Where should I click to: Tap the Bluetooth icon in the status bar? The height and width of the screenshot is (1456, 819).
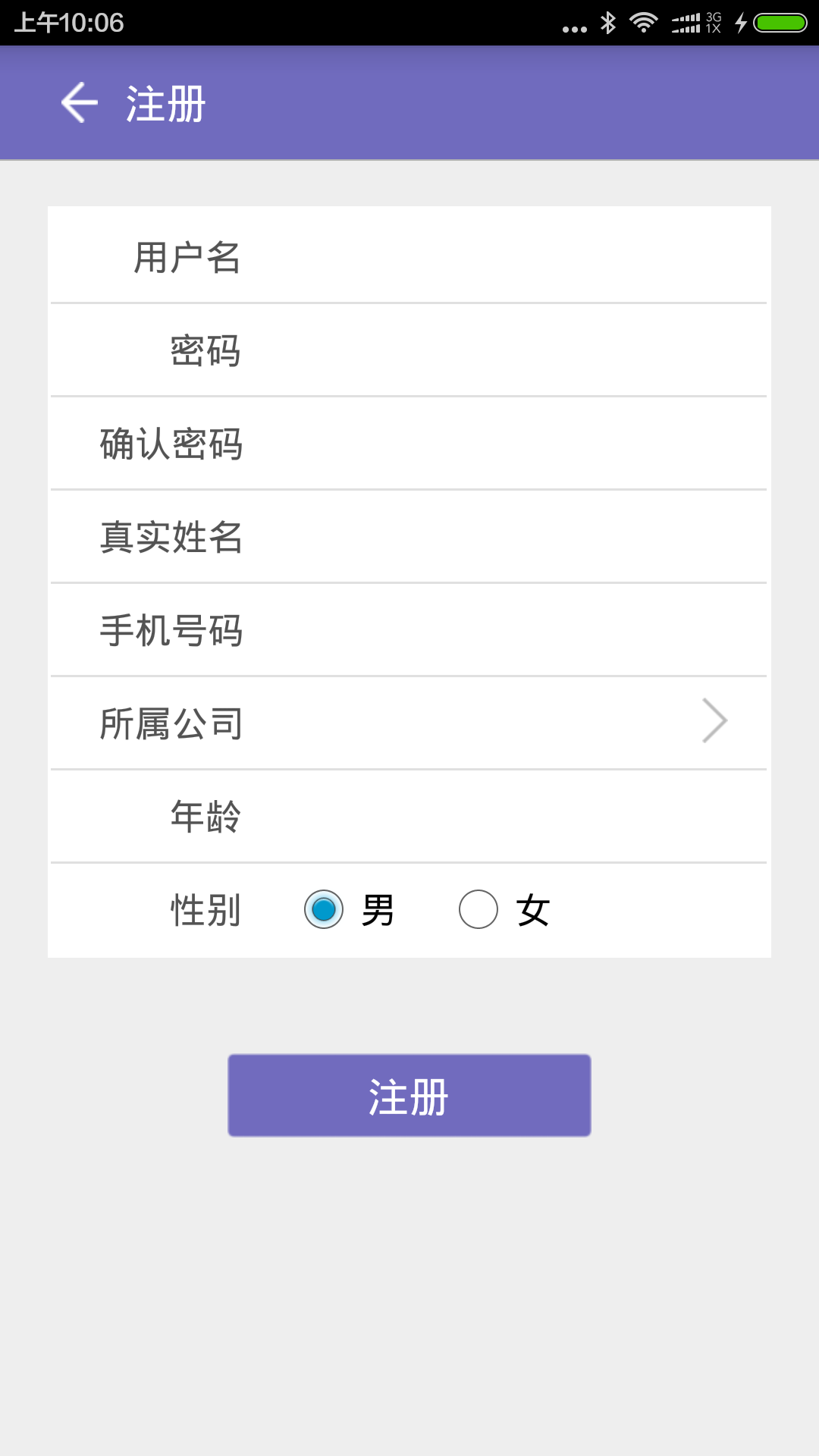[x=610, y=23]
